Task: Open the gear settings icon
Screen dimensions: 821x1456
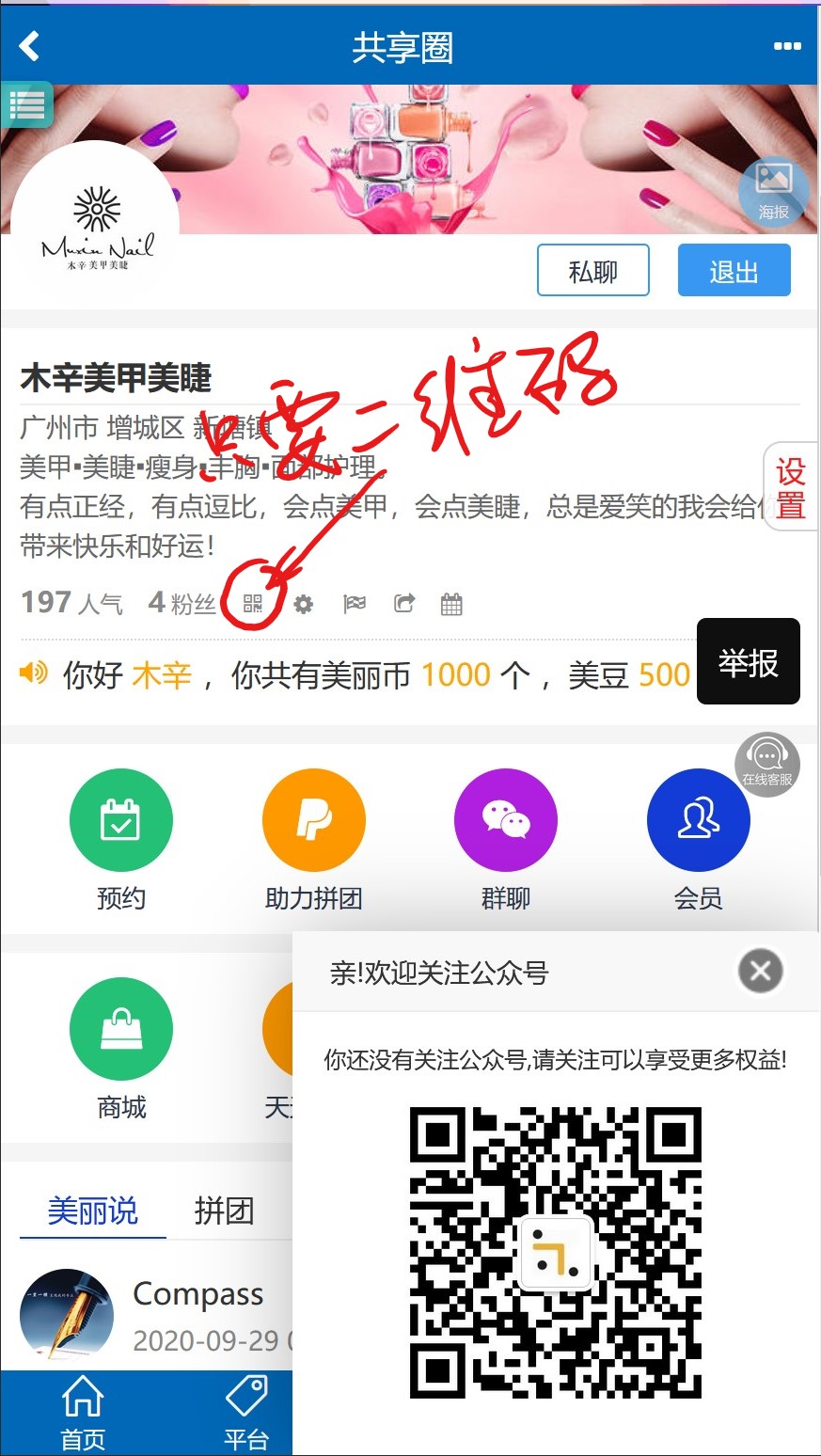Action: [x=303, y=604]
